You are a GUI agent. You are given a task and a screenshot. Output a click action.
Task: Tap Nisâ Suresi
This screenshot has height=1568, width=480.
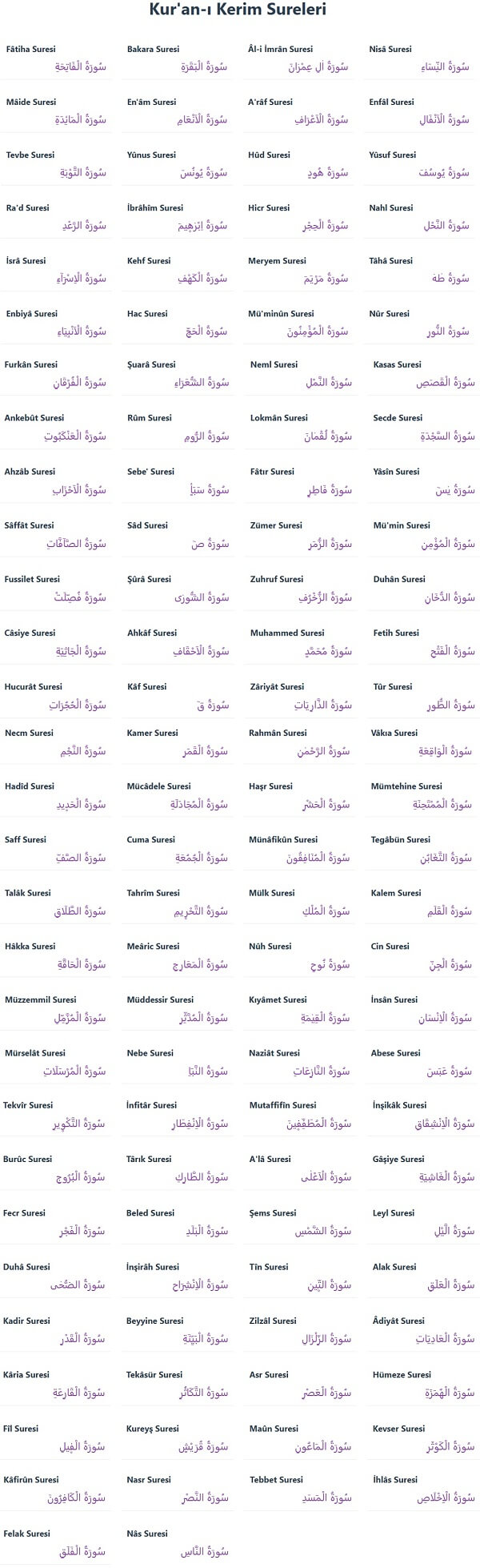(x=390, y=50)
